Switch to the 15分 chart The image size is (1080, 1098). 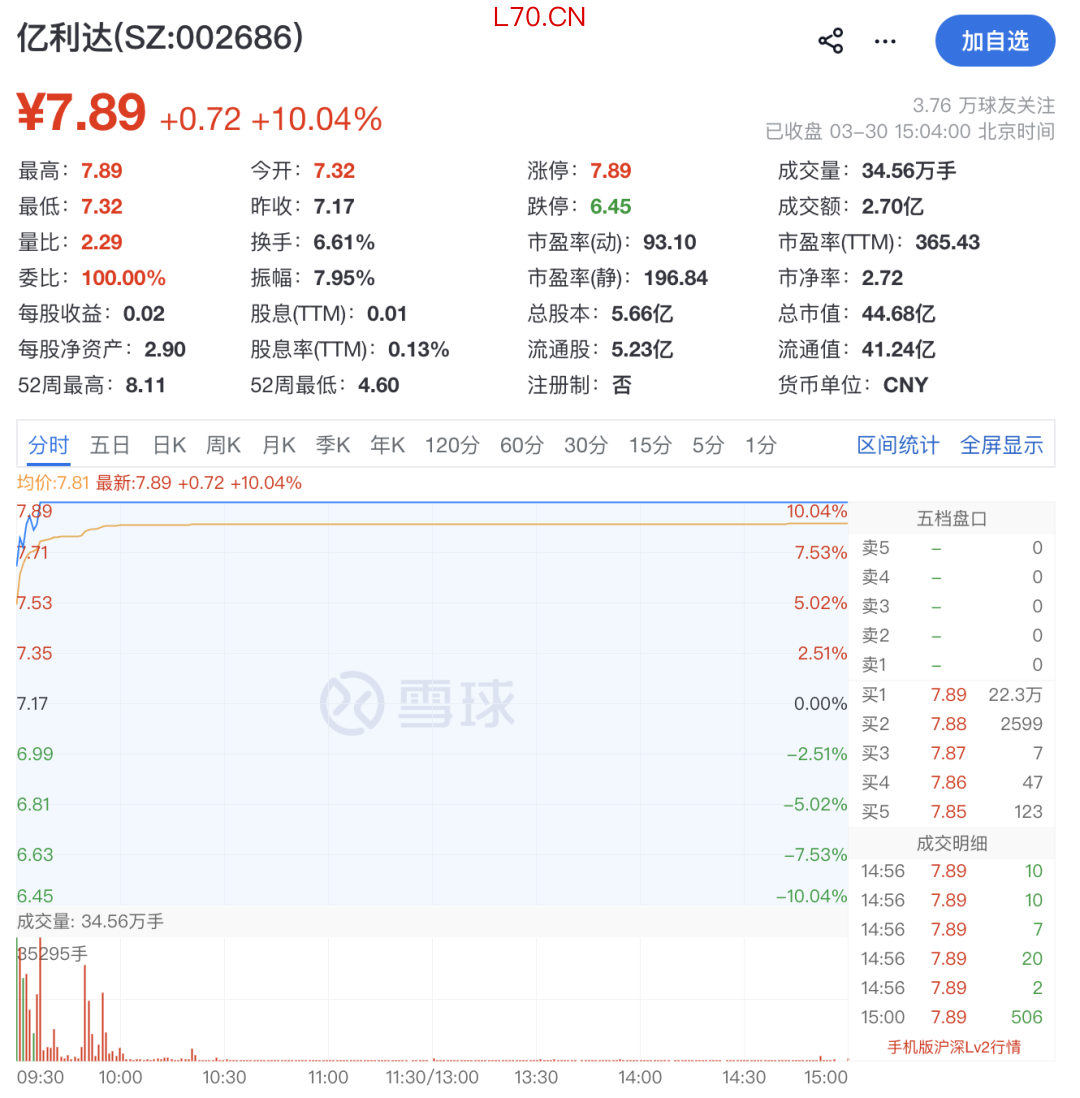[649, 446]
